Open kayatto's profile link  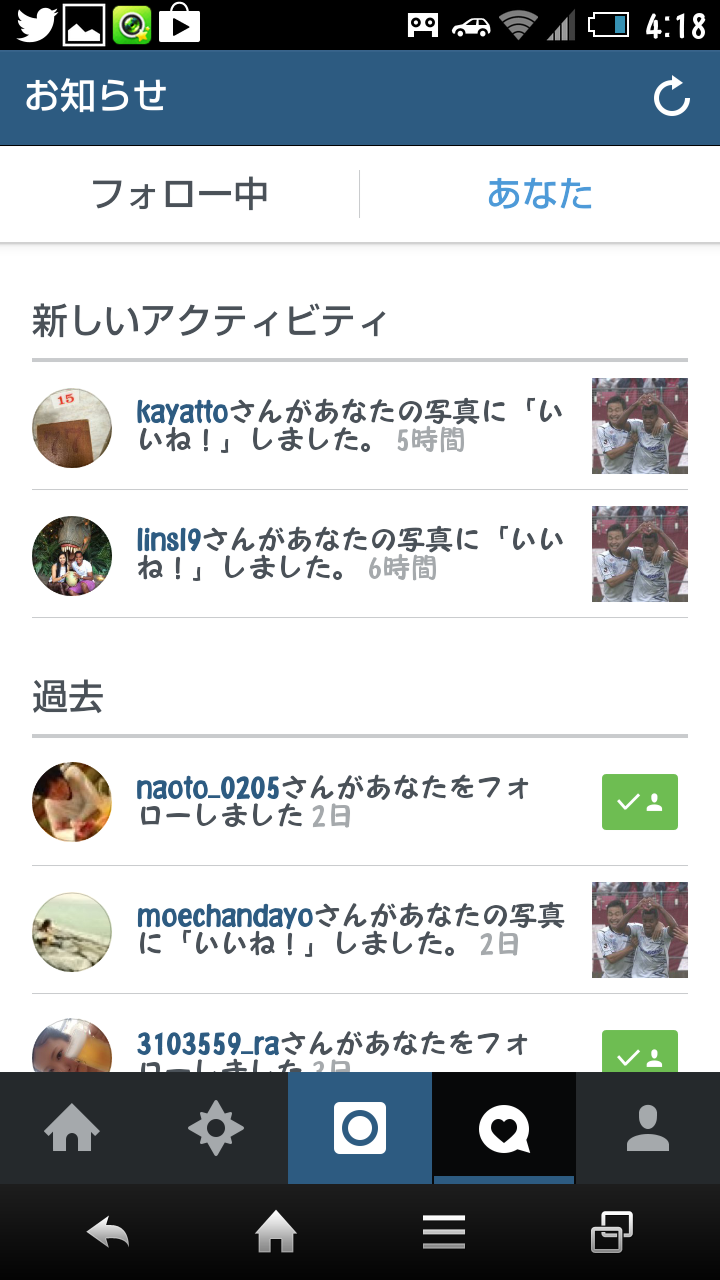pyautogui.click(x=182, y=412)
